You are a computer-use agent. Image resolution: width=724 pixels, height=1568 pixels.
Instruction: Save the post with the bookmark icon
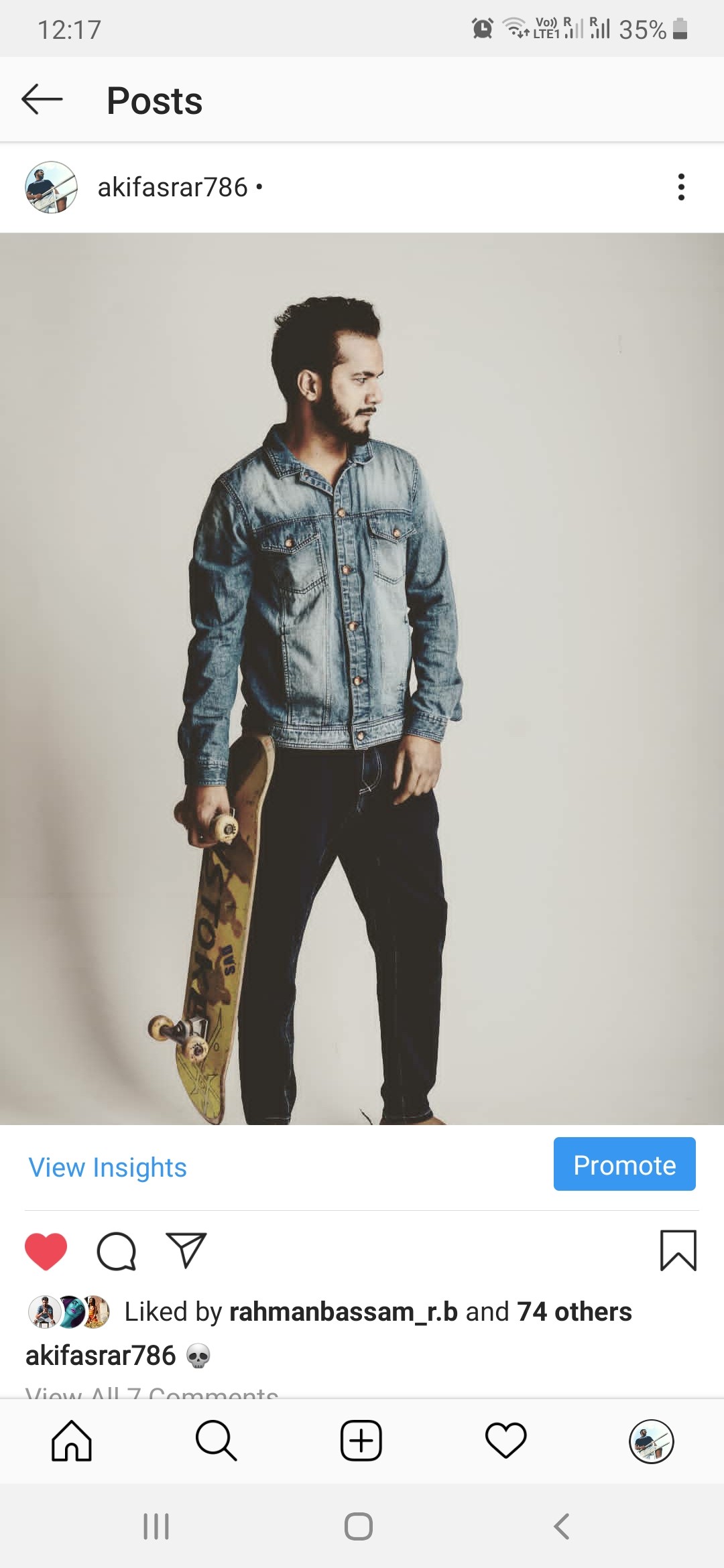[x=678, y=1251]
